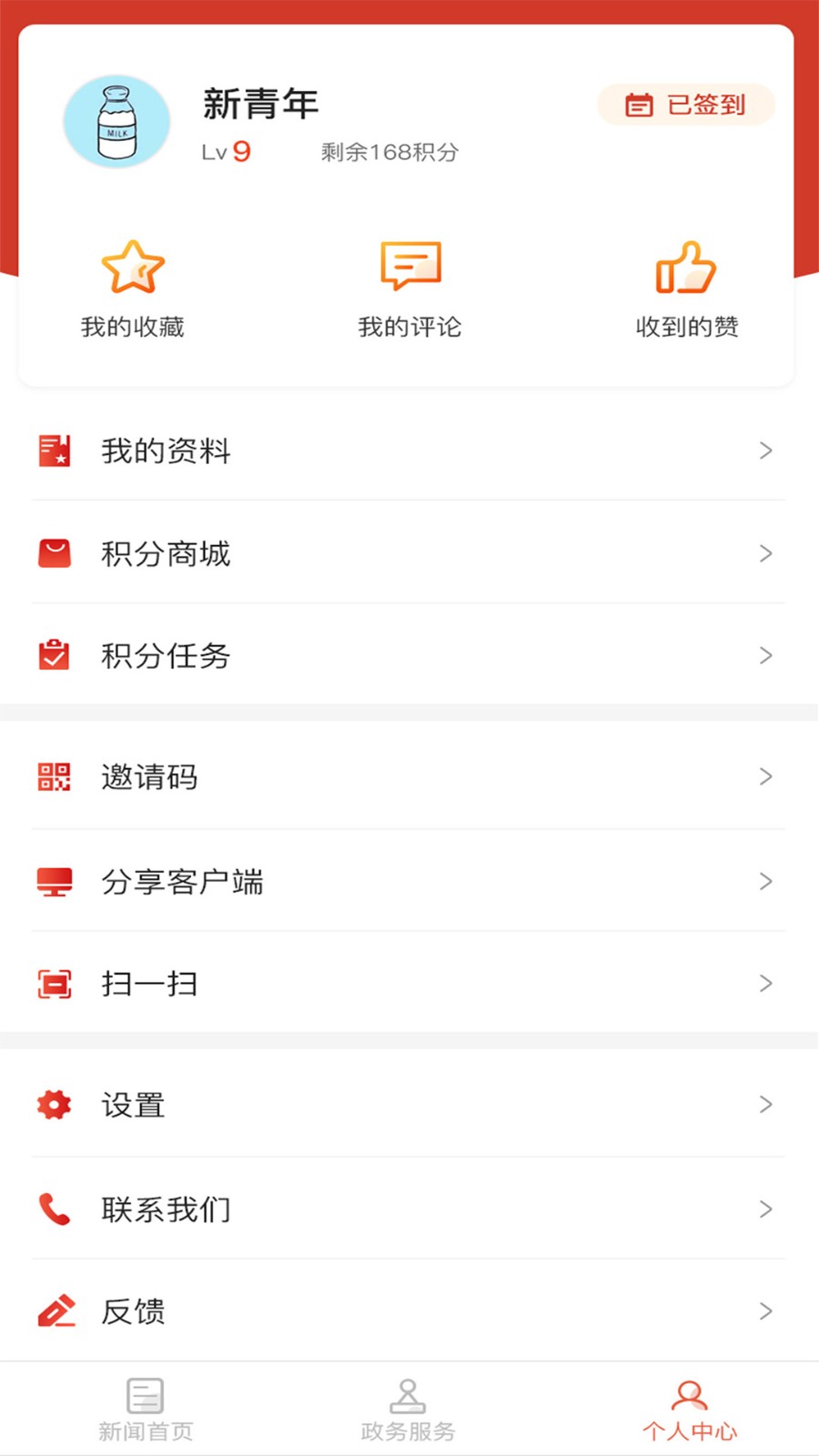Viewport: 819px width, 1456px height.
Task: Tap the 邀请码 QR code icon
Action: 54,776
